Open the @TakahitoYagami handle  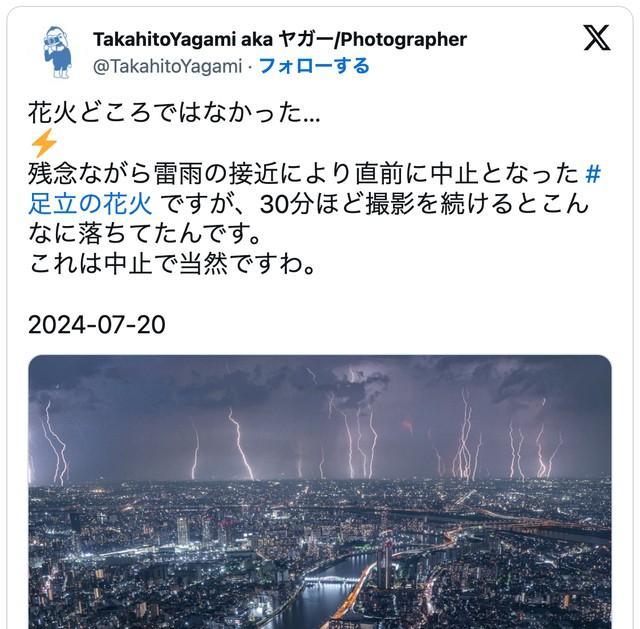coord(167,66)
